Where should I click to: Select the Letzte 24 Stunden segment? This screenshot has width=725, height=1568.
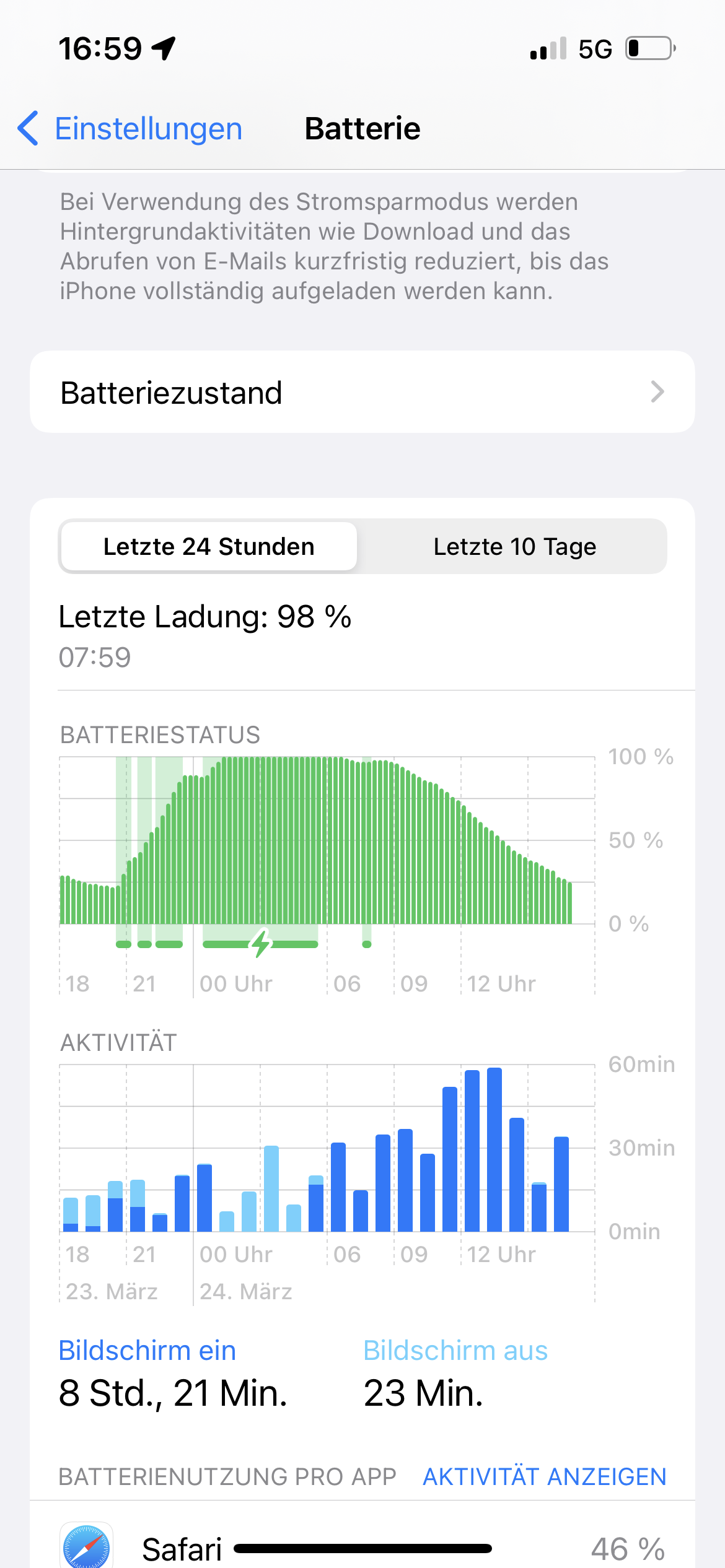[209, 547]
